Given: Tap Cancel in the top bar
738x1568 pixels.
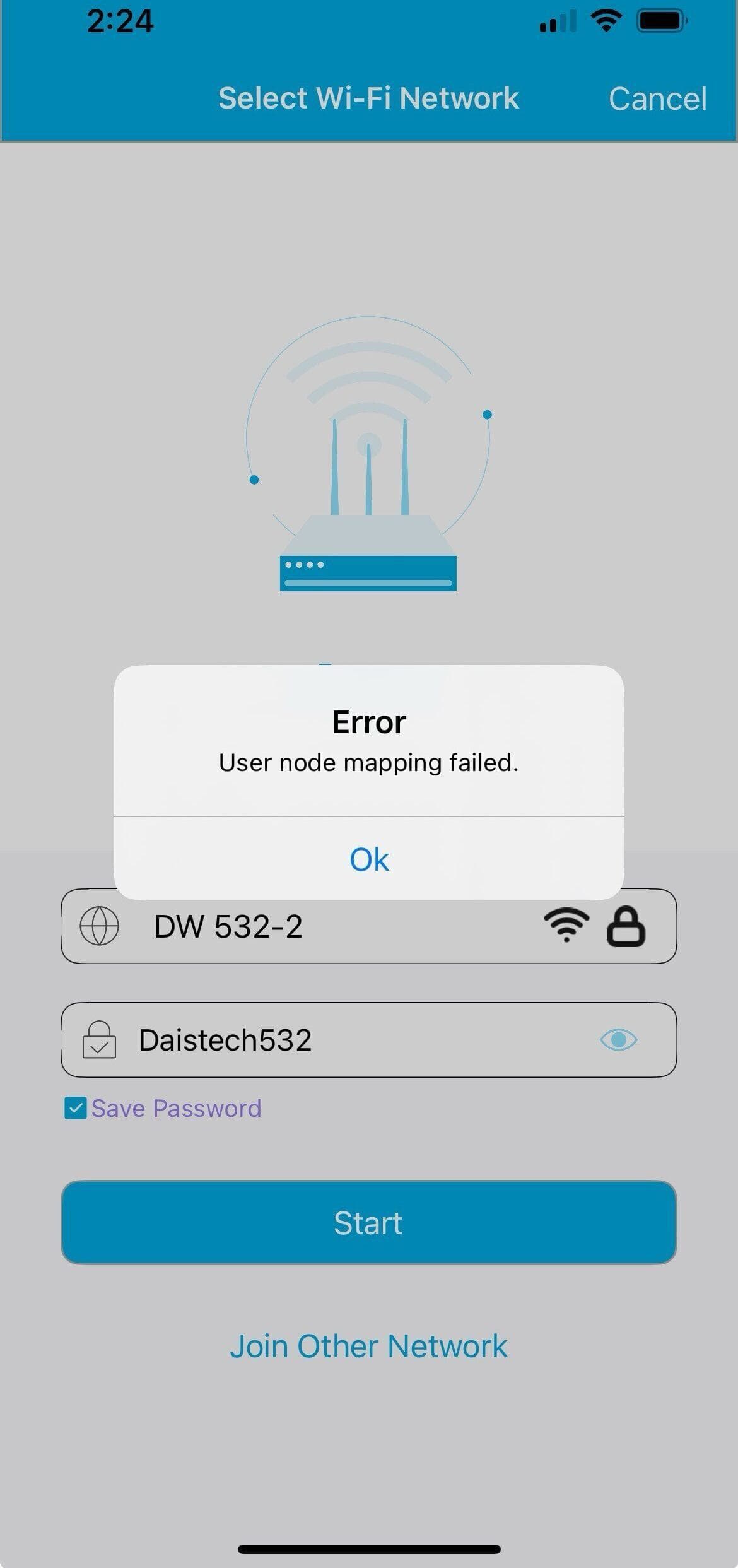Looking at the screenshot, I should 657,99.
